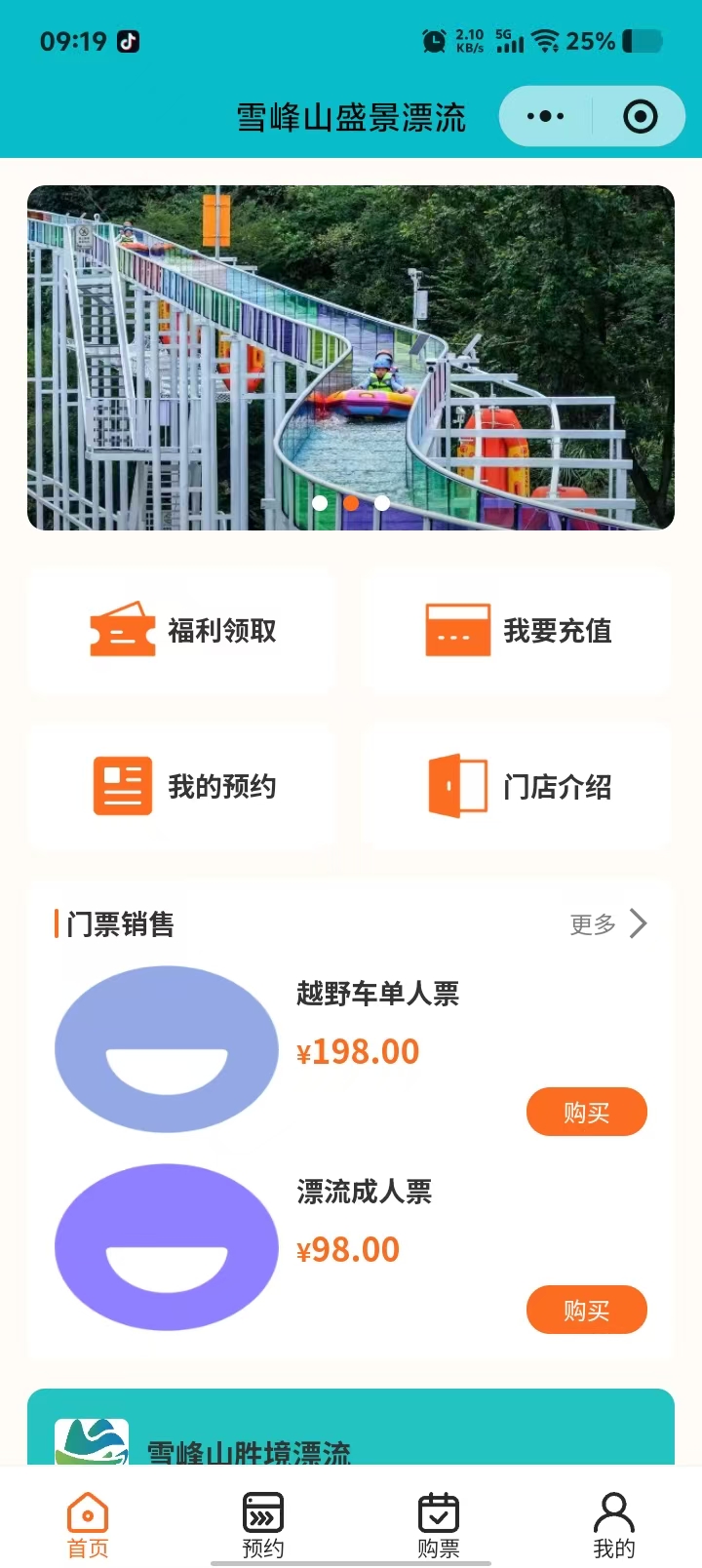The height and width of the screenshot is (1568, 702).
Task: Open 我要充值 recharge page
Action: pos(518,631)
